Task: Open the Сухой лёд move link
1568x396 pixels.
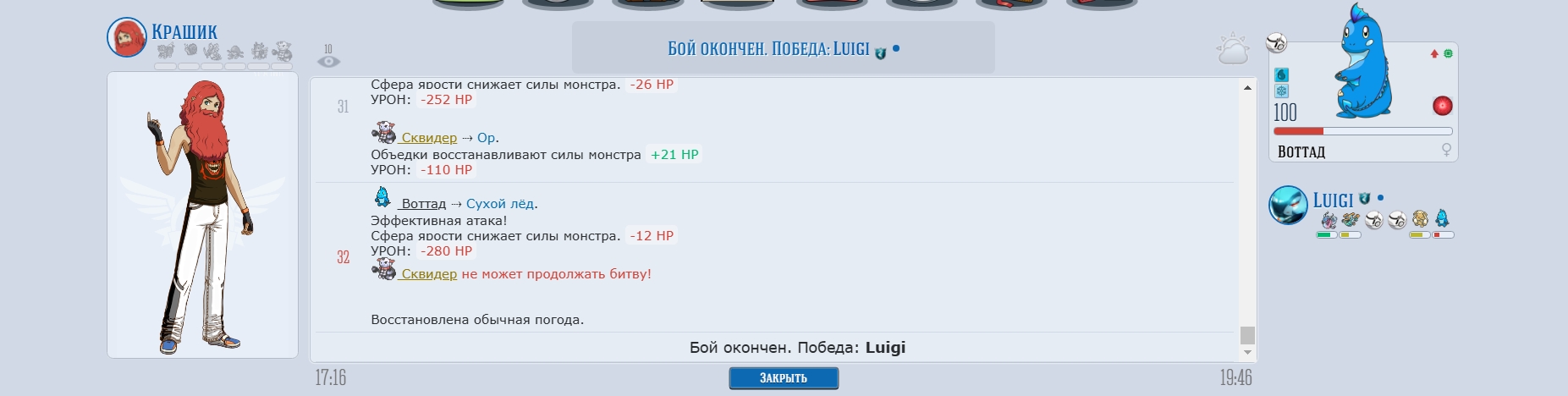Action: pyautogui.click(x=500, y=204)
